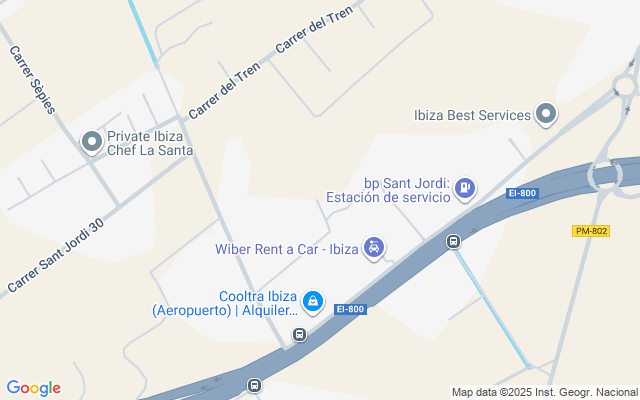Open Wiber Rent a Car place marker
The height and width of the screenshot is (400, 640).
374,248
